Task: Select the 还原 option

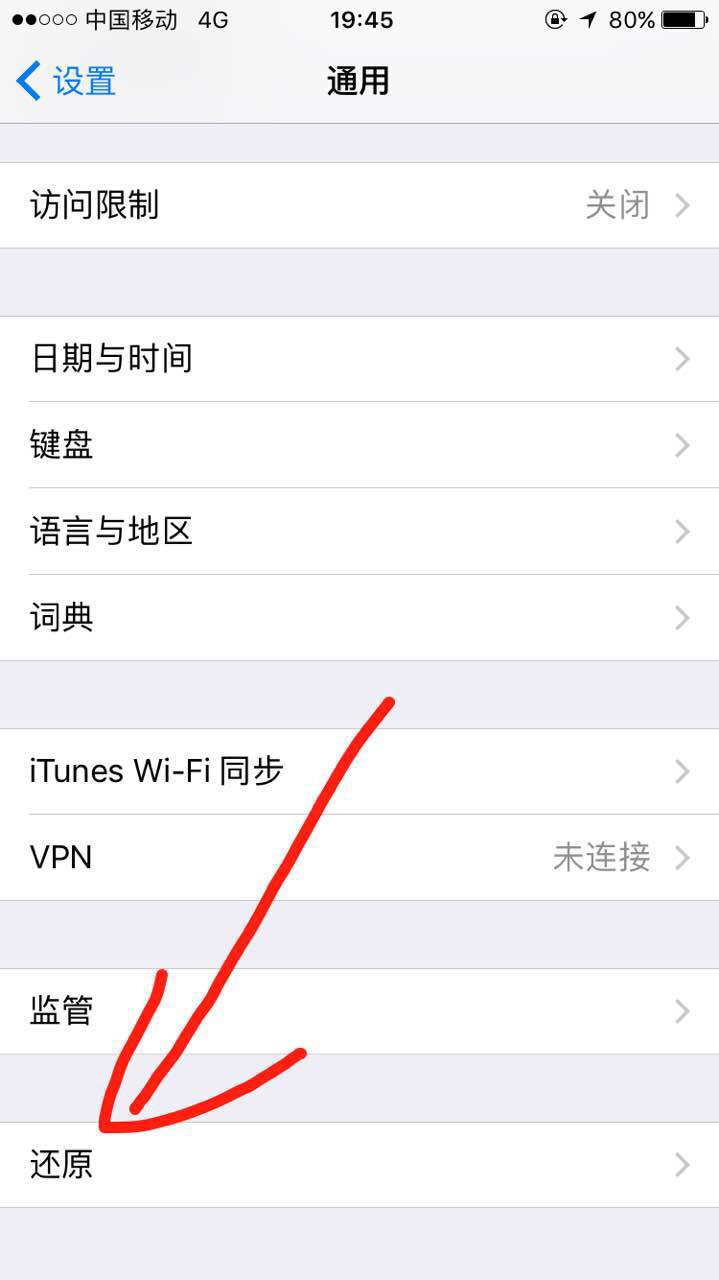Action: [x=359, y=1165]
